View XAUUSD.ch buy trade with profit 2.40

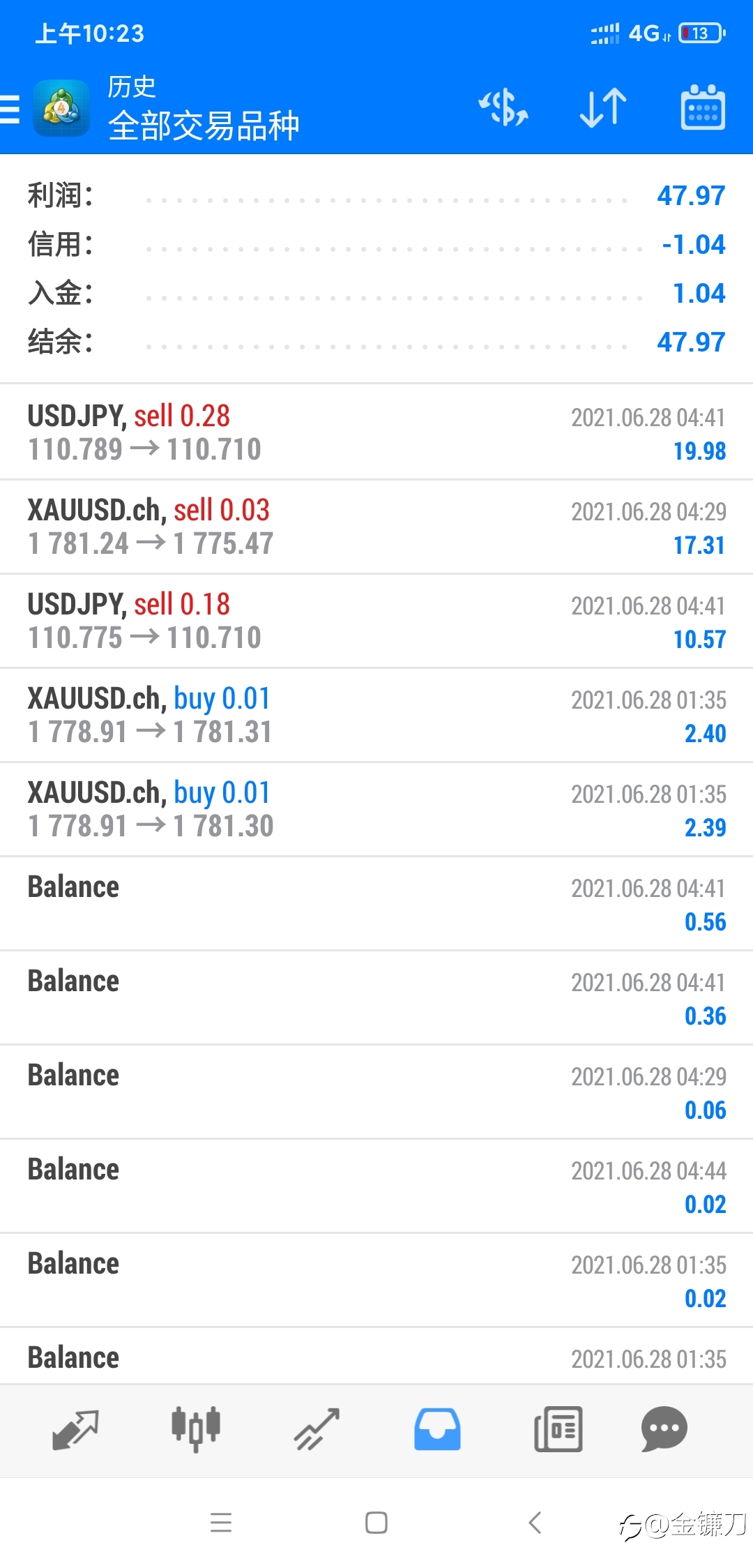[x=376, y=715]
